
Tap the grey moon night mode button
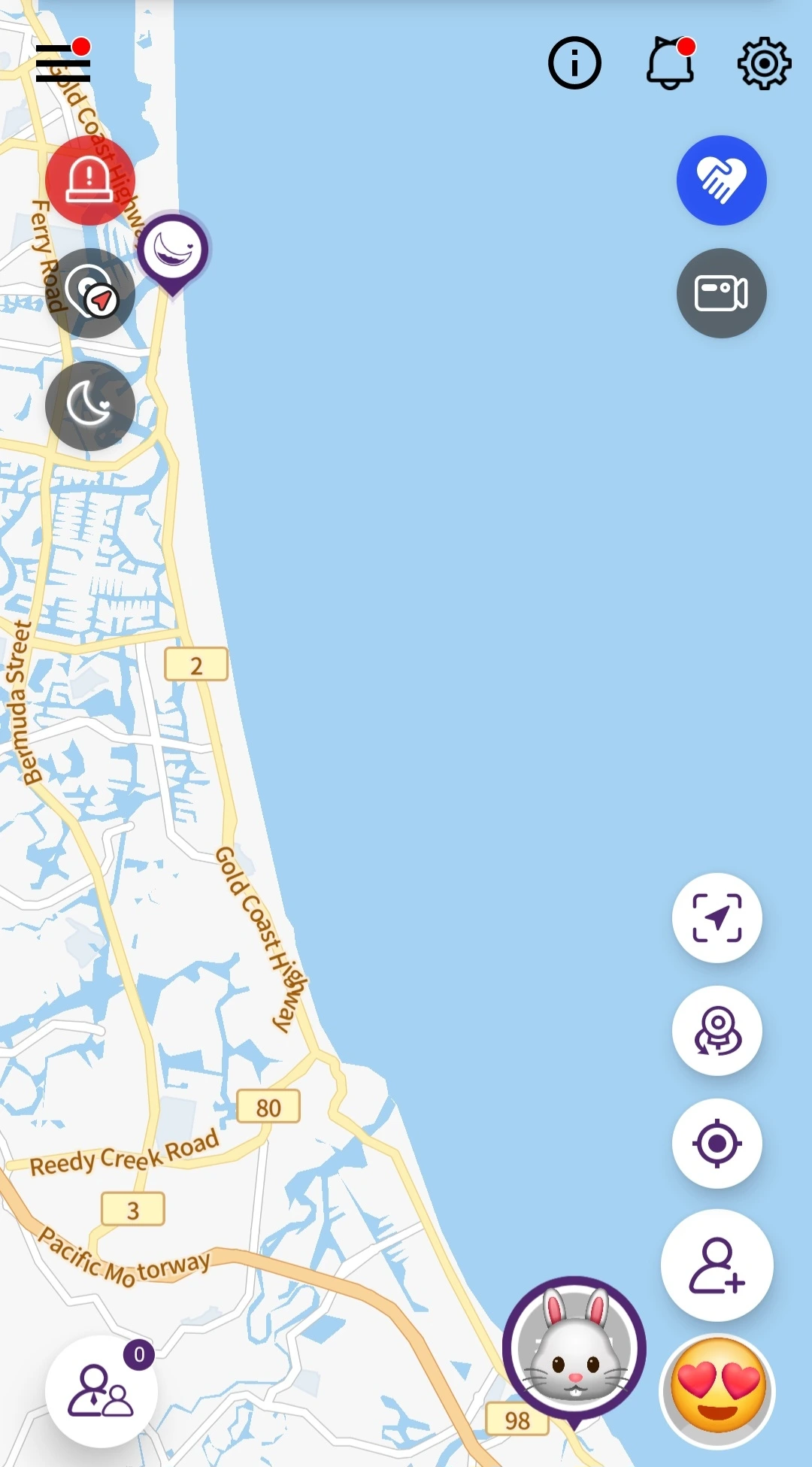tap(90, 406)
